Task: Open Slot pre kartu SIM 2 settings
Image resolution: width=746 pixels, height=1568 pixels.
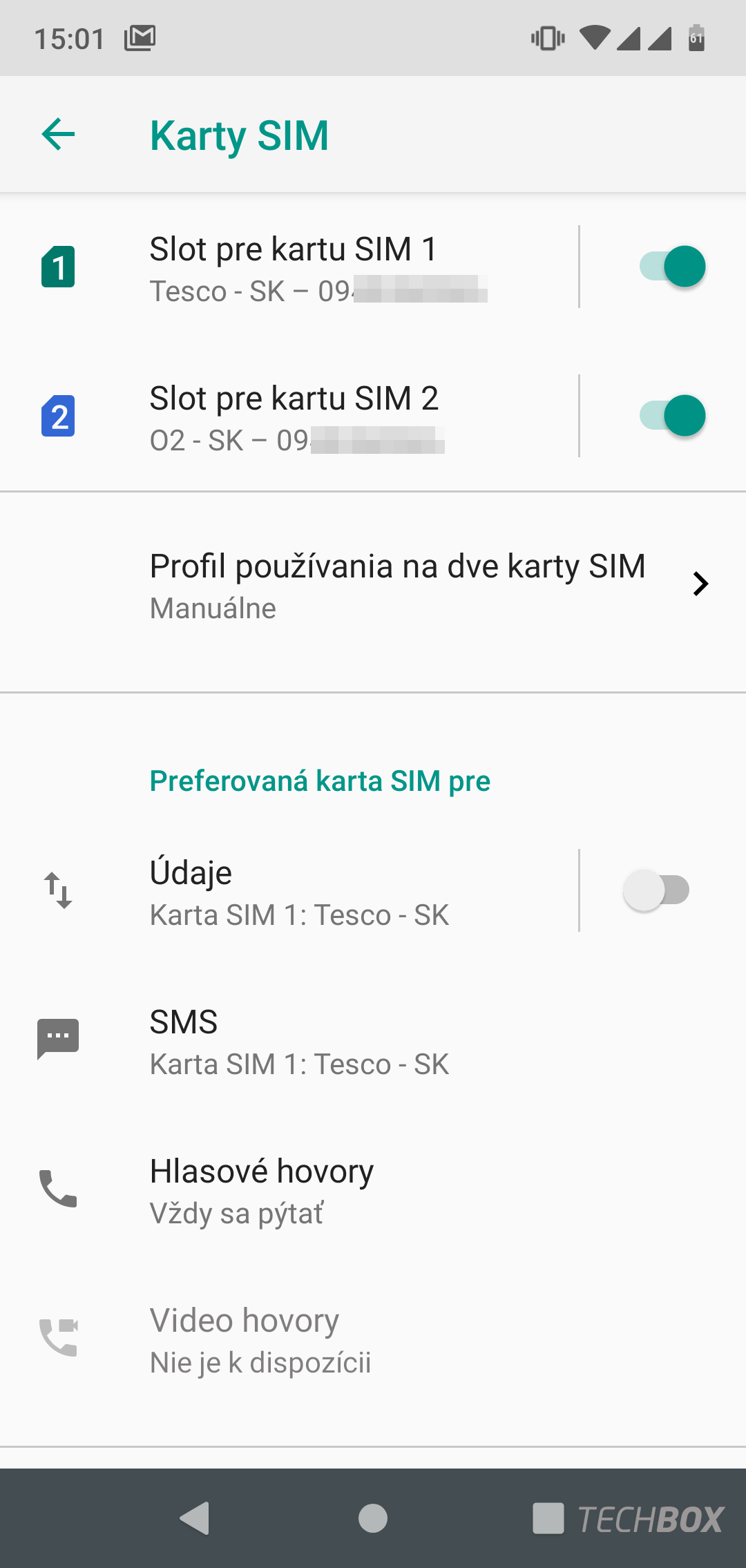Action: [289, 417]
